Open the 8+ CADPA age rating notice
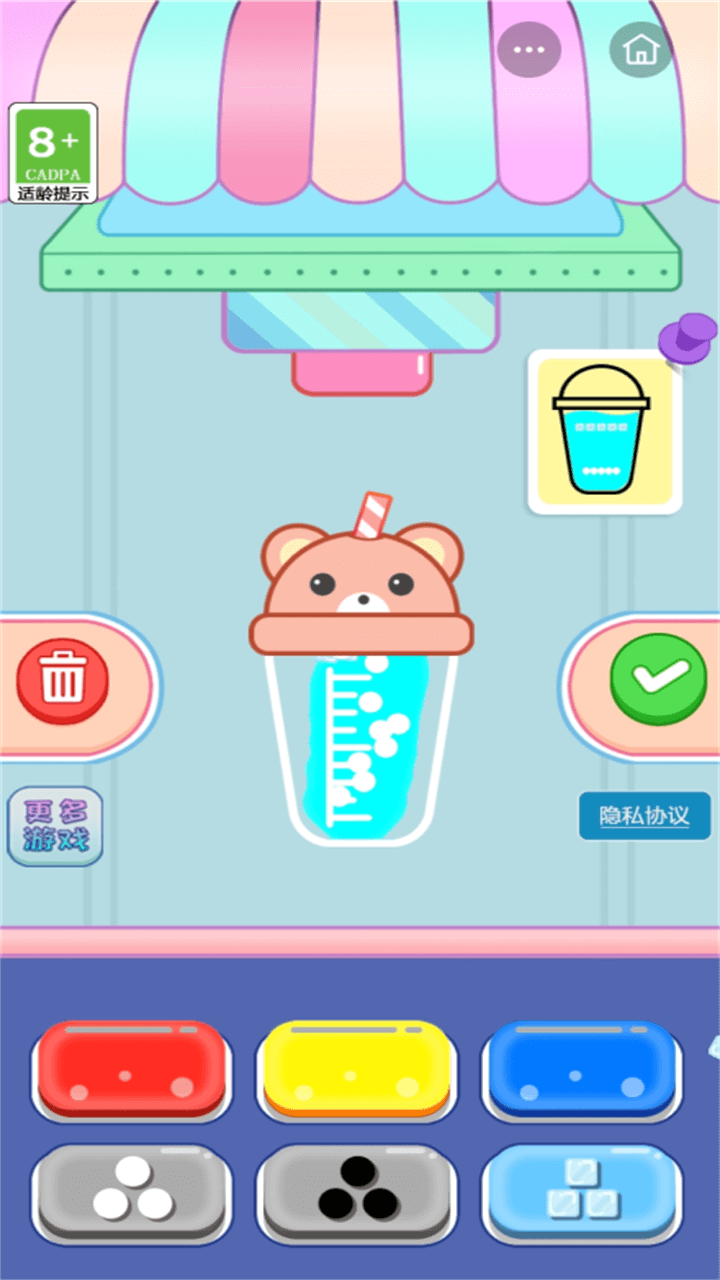 [54, 154]
